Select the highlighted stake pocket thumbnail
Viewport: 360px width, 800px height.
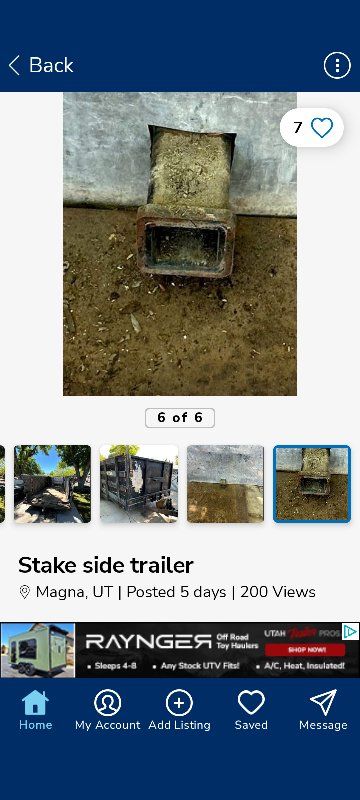(312, 484)
